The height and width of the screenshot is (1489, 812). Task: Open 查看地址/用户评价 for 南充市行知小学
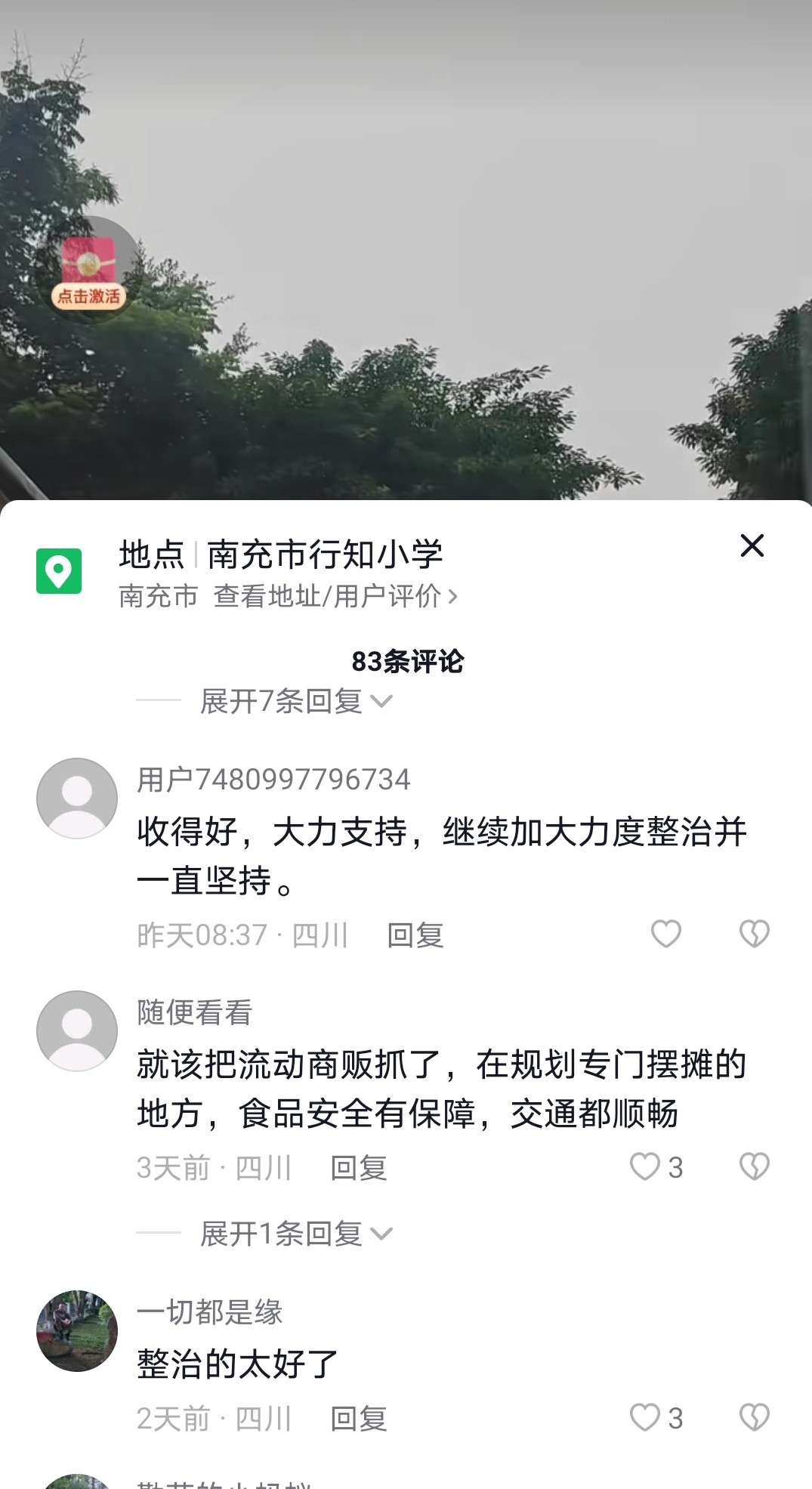click(x=335, y=597)
